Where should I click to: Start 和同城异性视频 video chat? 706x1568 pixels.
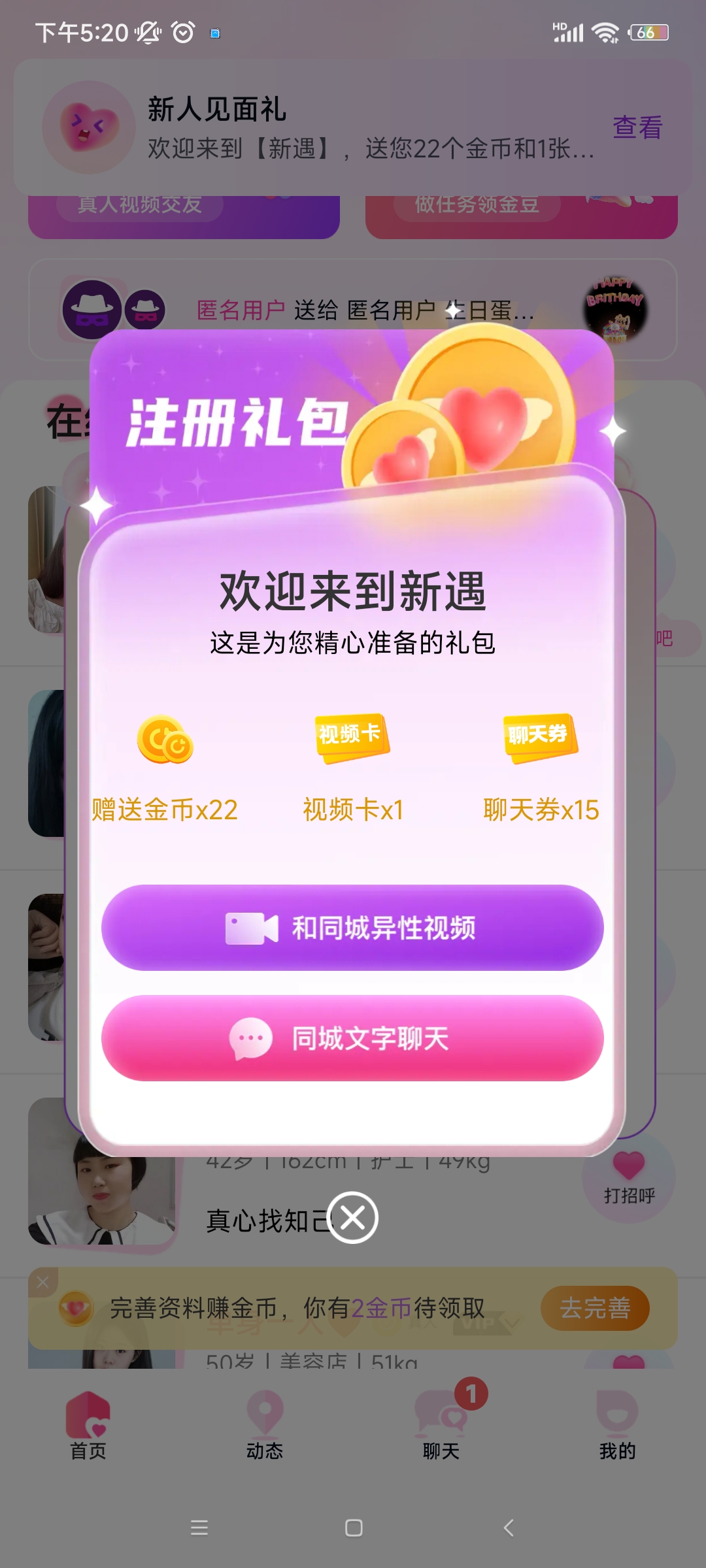(352, 928)
